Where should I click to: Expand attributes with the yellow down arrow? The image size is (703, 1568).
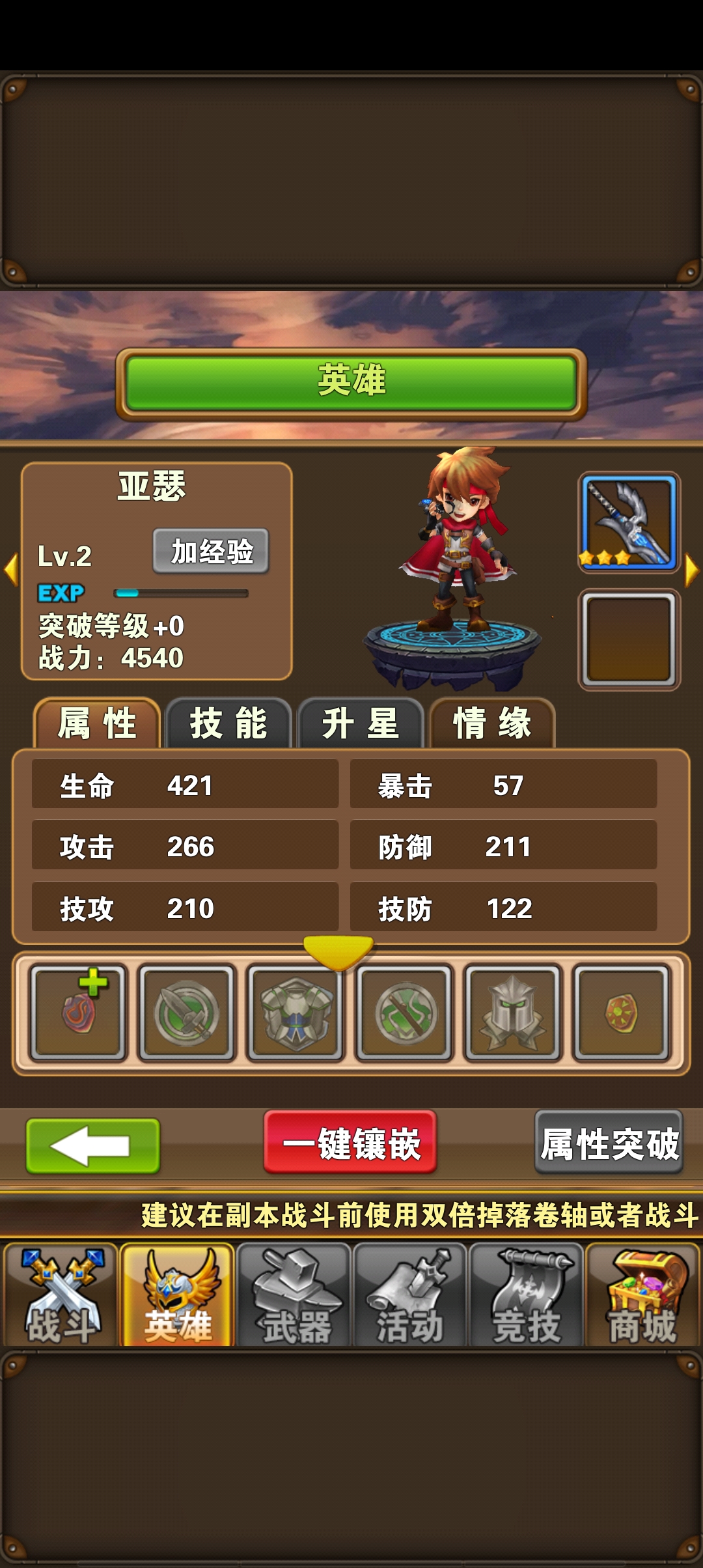pyautogui.click(x=338, y=953)
